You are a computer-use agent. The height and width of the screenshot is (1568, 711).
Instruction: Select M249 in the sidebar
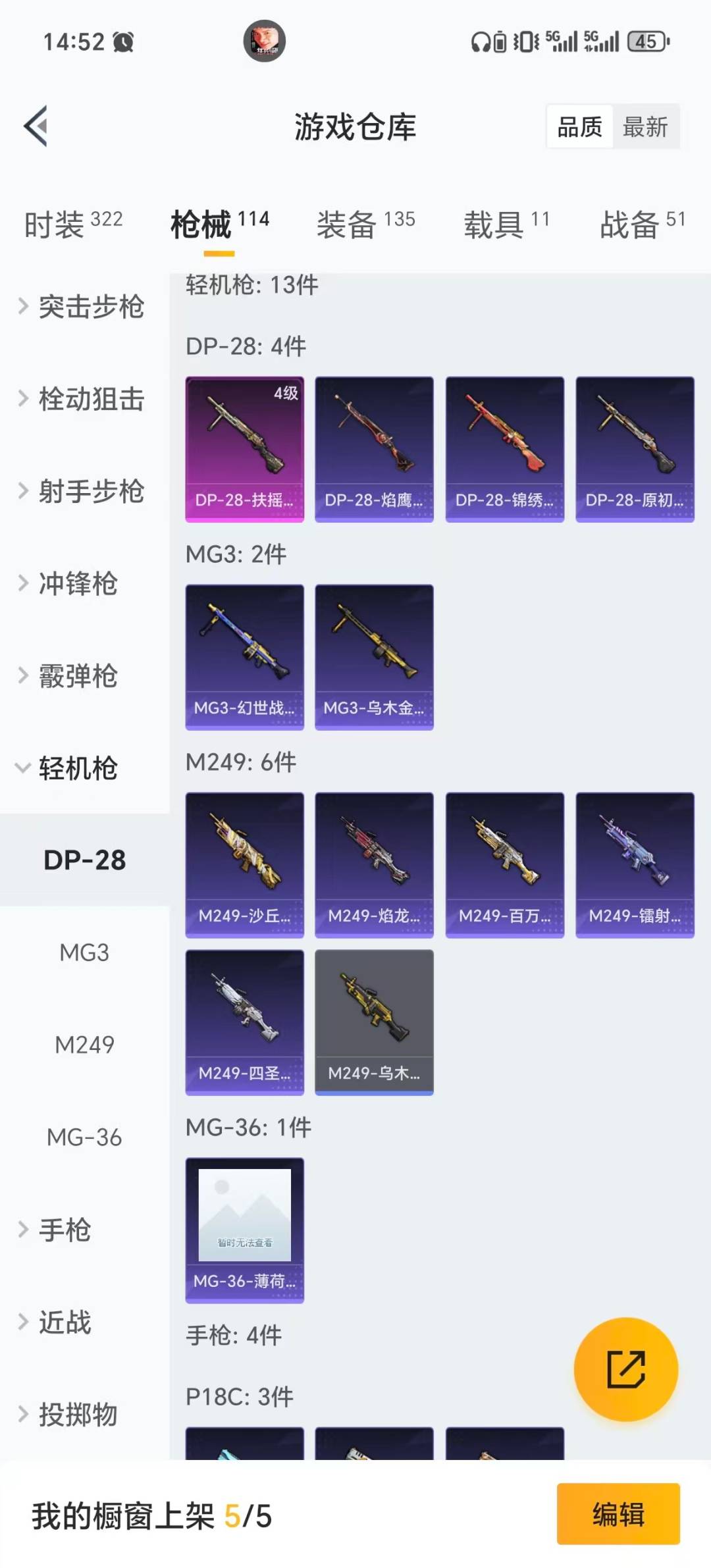pyautogui.click(x=85, y=1044)
